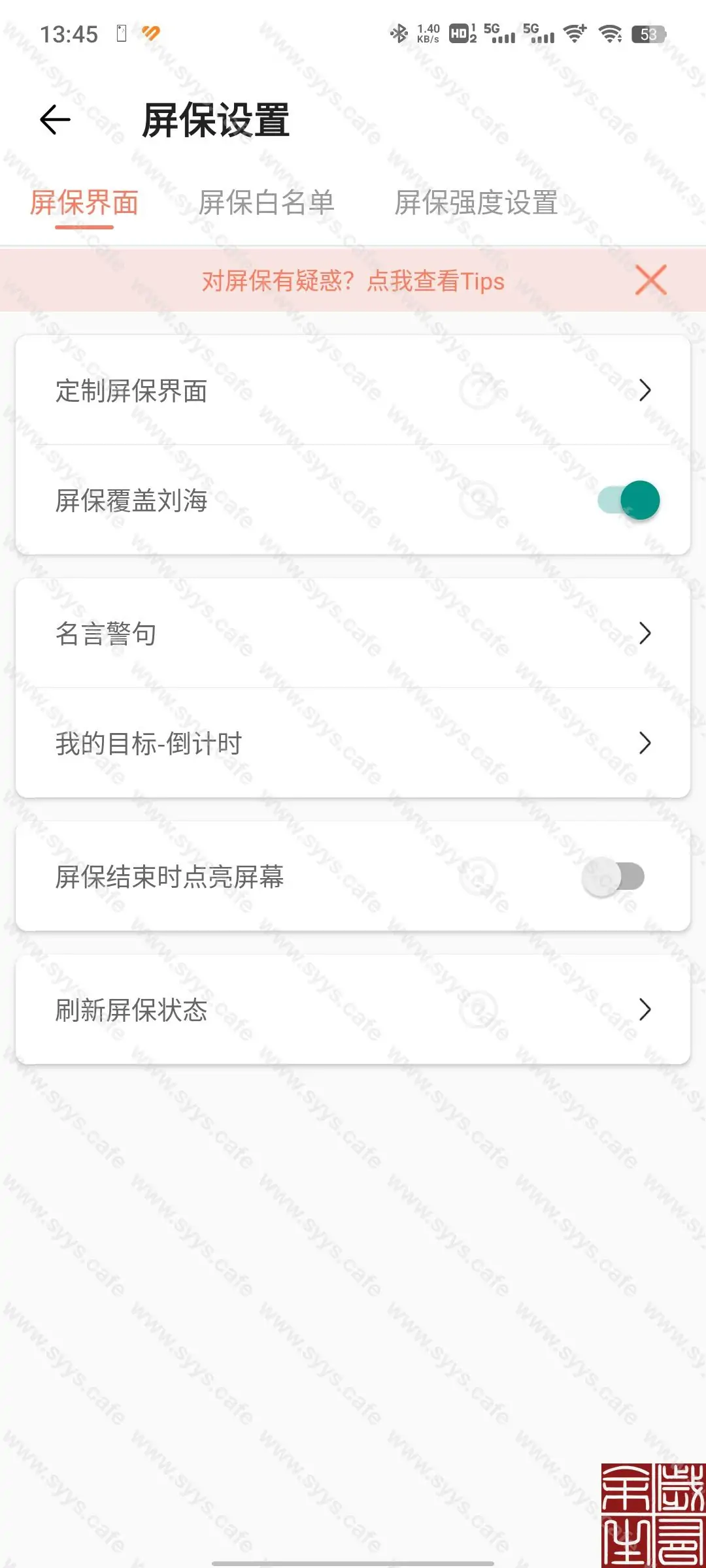Switch to the 屏保白名单 tab
Viewport: 706px width, 1568px height.
click(268, 203)
